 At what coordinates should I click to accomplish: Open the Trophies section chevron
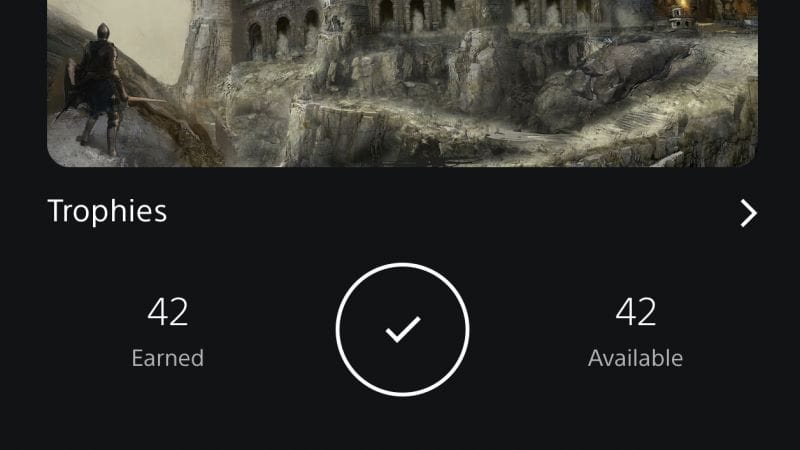pyautogui.click(x=747, y=212)
